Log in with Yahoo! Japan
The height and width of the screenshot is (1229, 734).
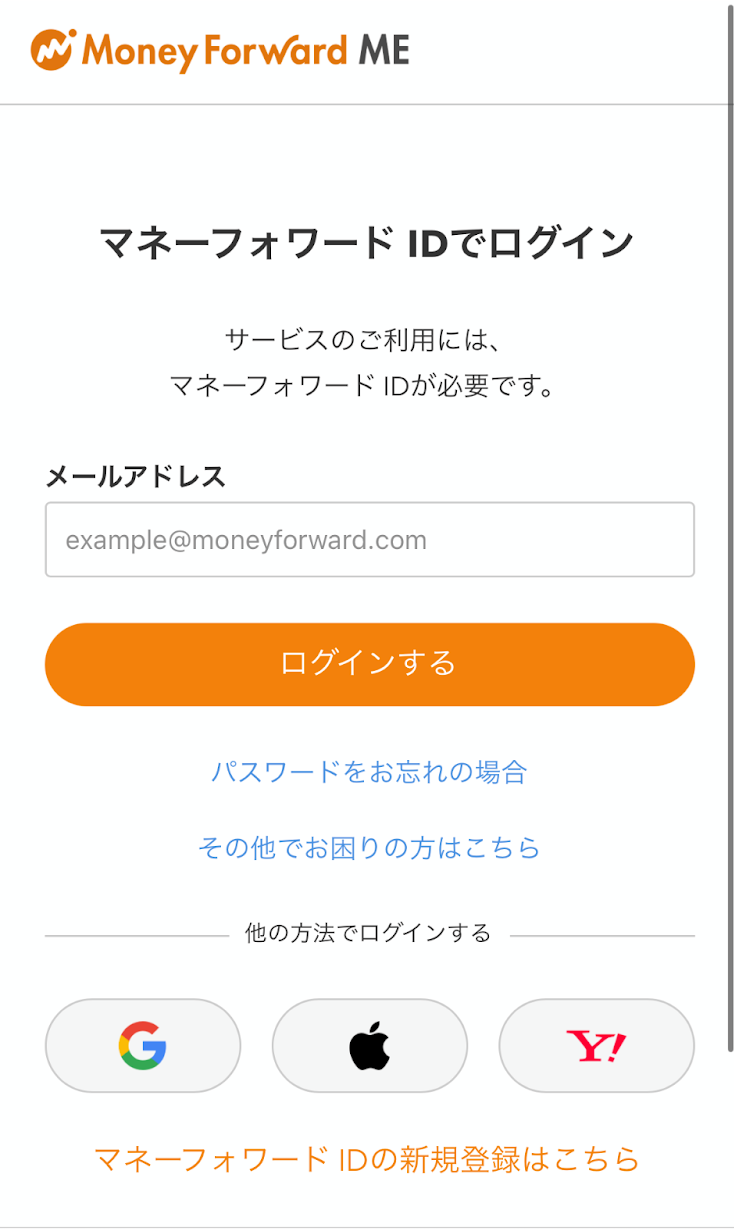coord(596,1045)
